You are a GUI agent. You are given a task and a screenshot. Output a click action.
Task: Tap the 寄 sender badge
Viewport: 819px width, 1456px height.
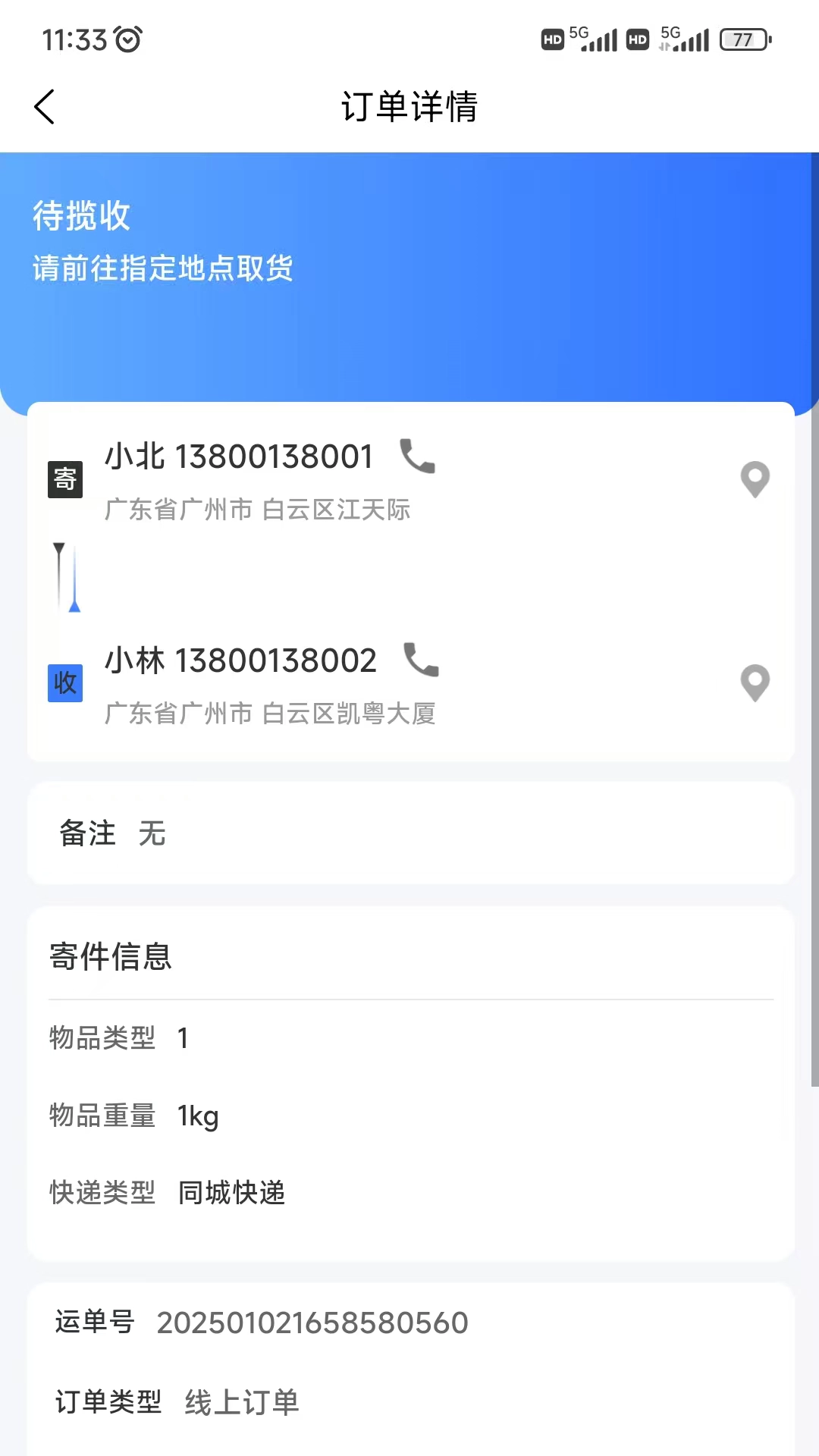click(x=64, y=479)
